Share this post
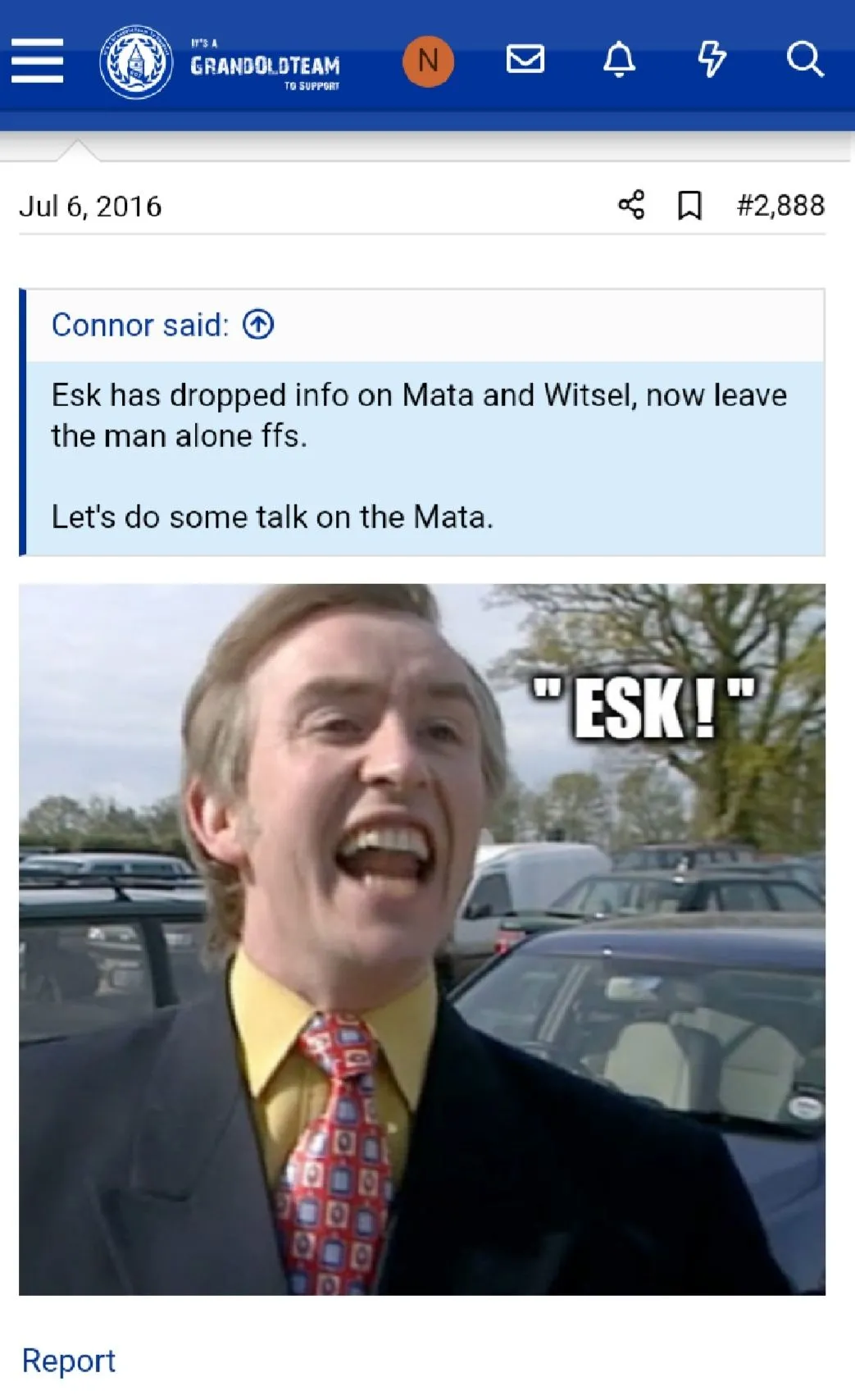 coord(631,205)
